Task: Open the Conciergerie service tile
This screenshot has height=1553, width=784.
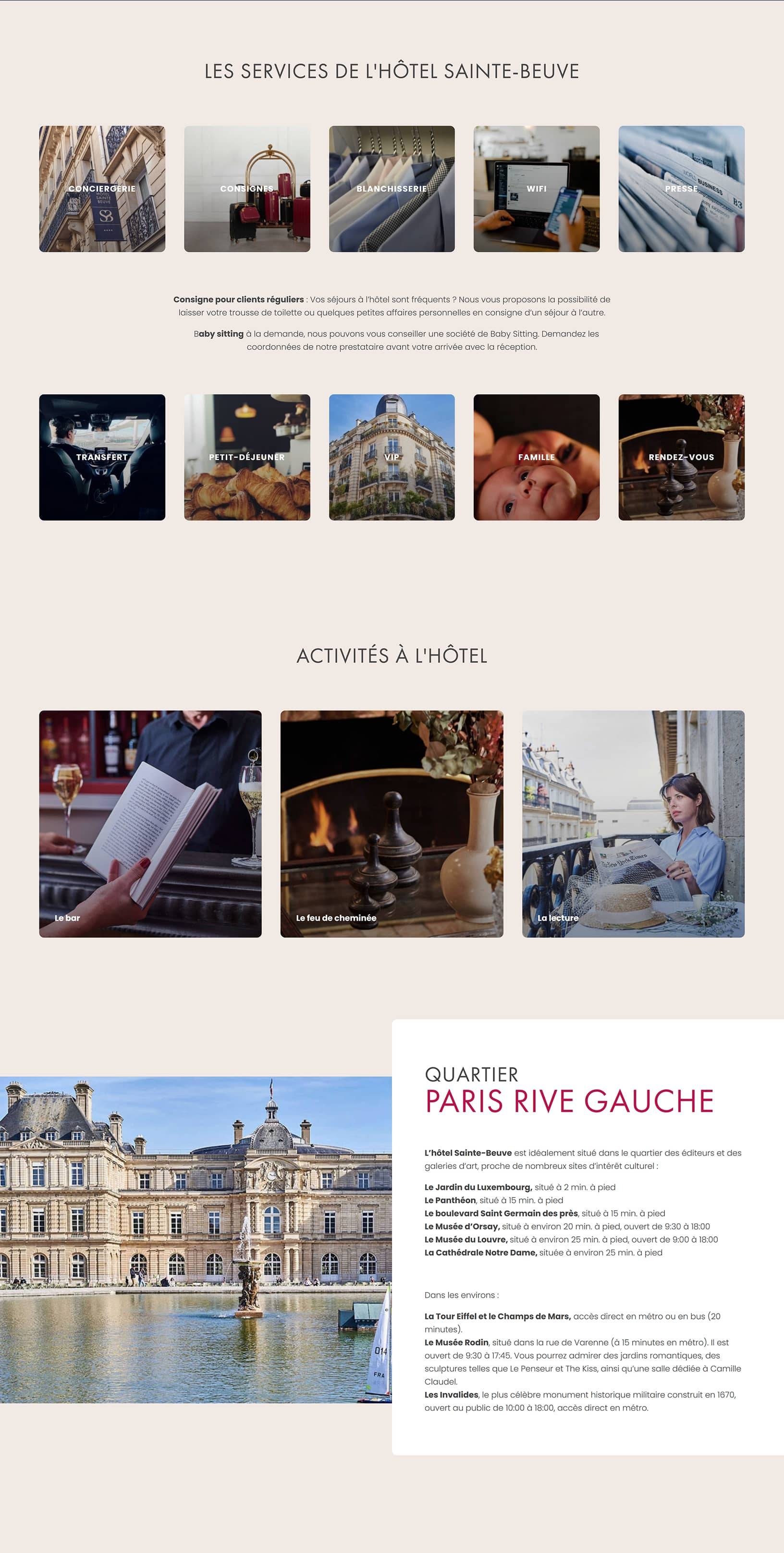Action: [x=102, y=189]
